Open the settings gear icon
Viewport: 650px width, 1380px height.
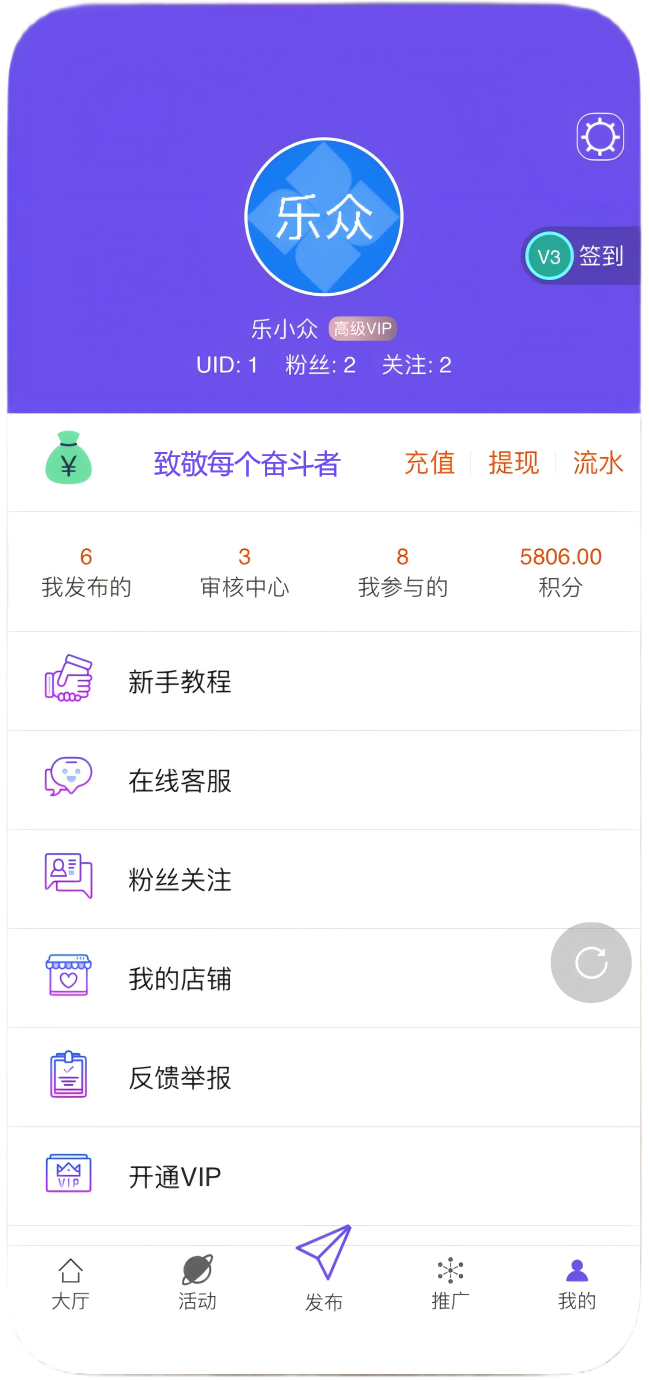pos(600,137)
